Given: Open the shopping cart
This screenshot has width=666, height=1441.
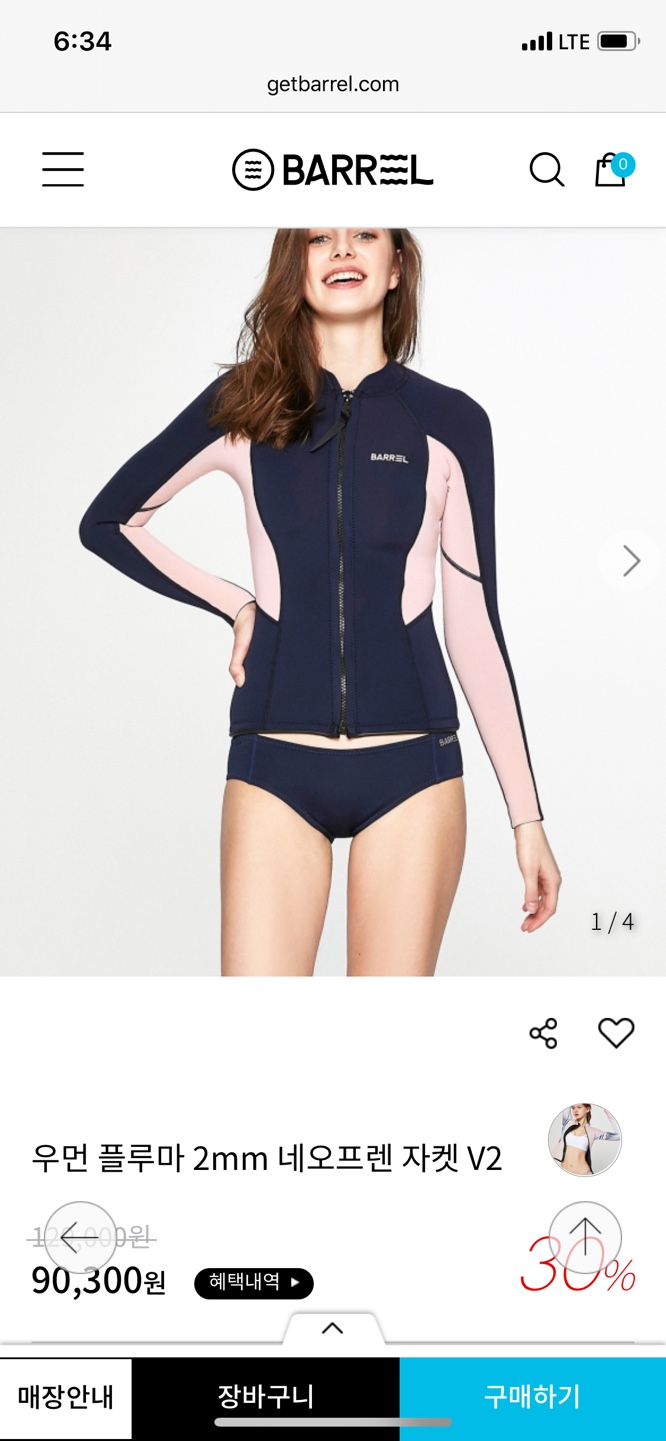Looking at the screenshot, I should point(612,169).
